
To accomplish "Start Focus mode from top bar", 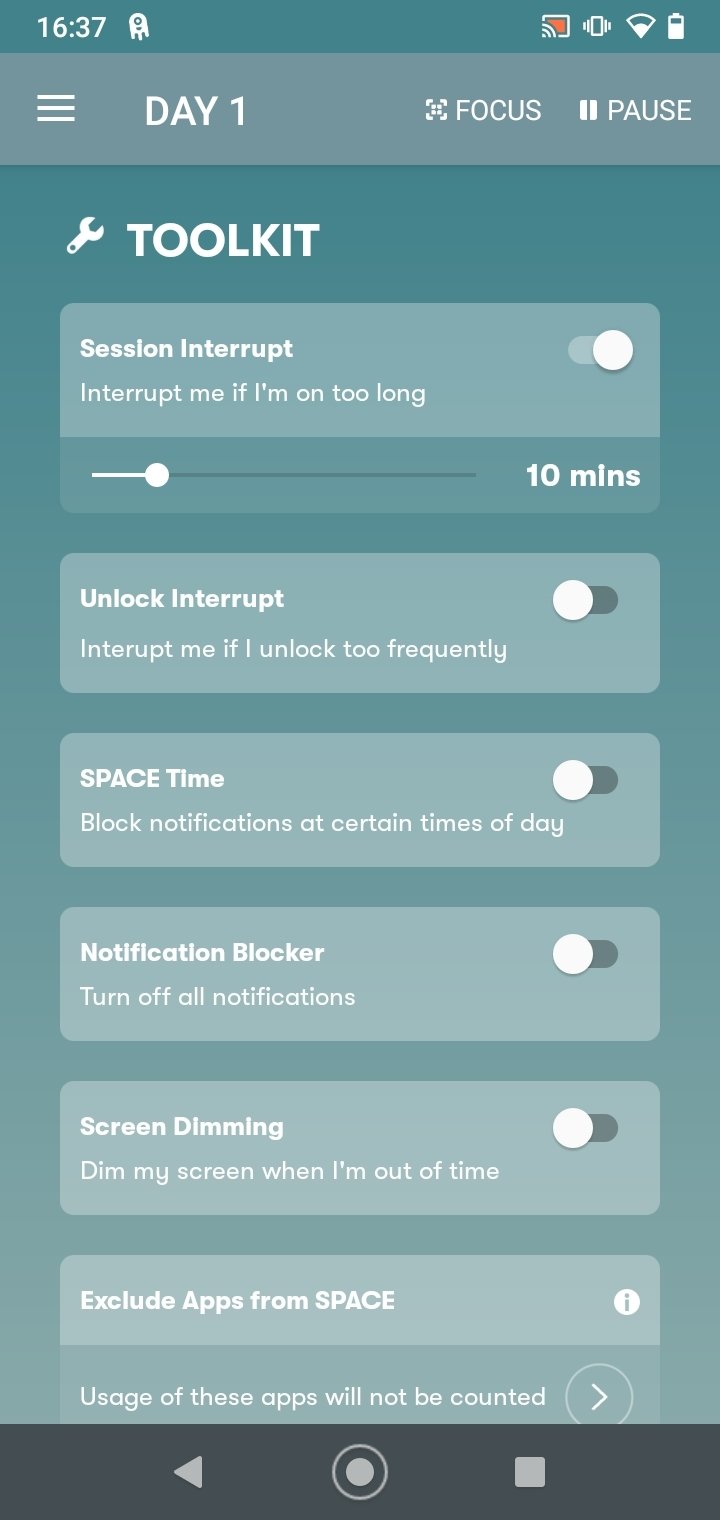I will pos(483,110).
